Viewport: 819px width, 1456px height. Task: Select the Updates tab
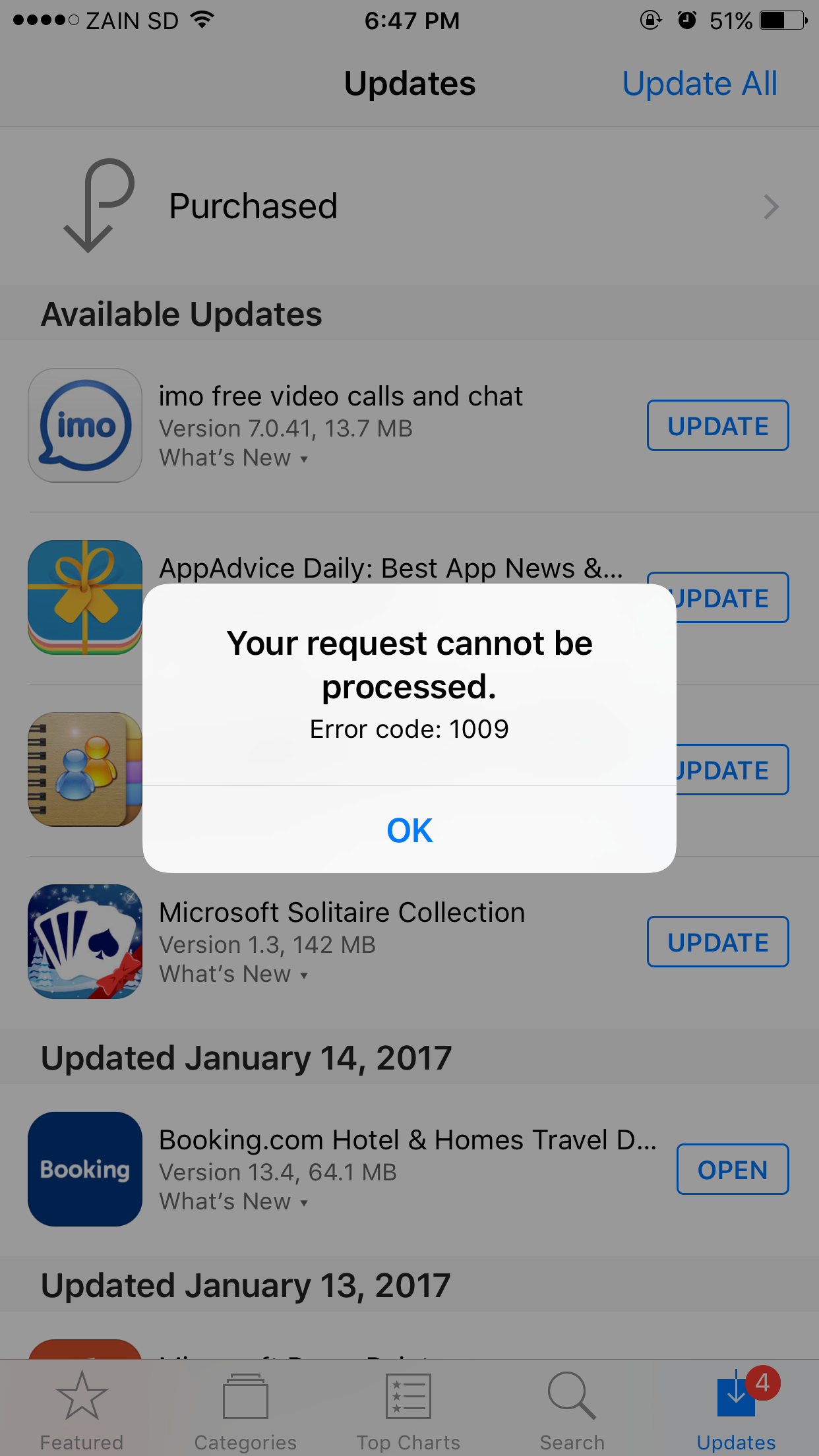(737, 1409)
